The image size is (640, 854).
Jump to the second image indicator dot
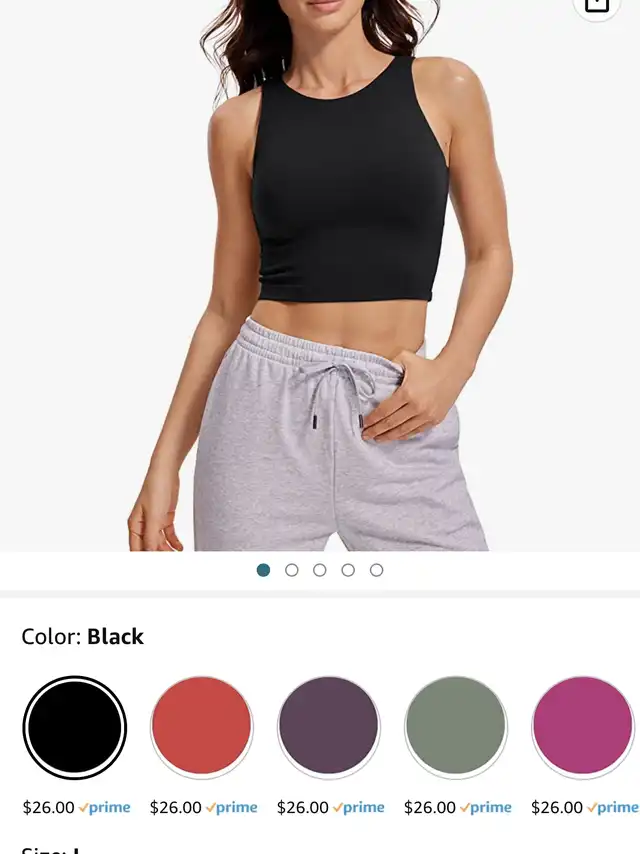tap(292, 570)
